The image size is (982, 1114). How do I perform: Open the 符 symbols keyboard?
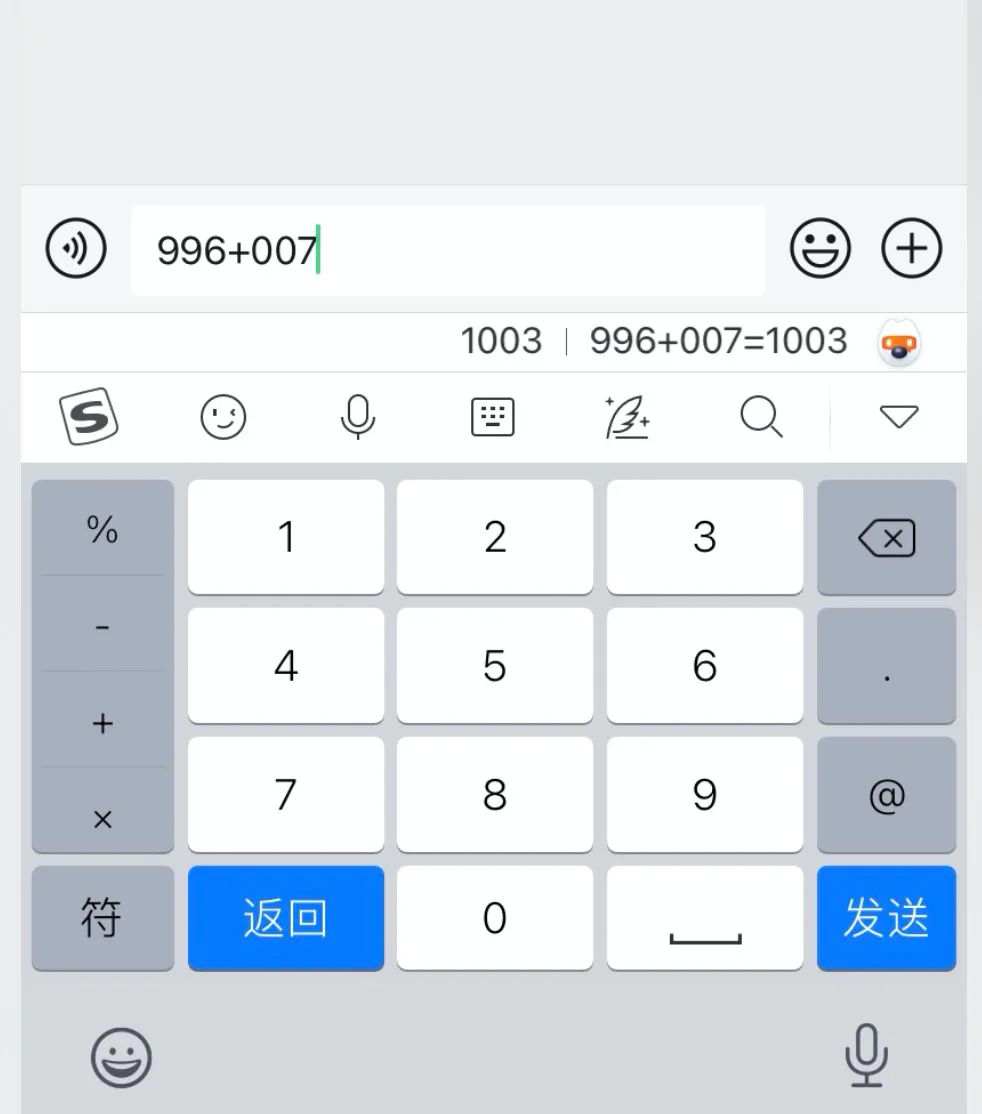pos(102,918)
